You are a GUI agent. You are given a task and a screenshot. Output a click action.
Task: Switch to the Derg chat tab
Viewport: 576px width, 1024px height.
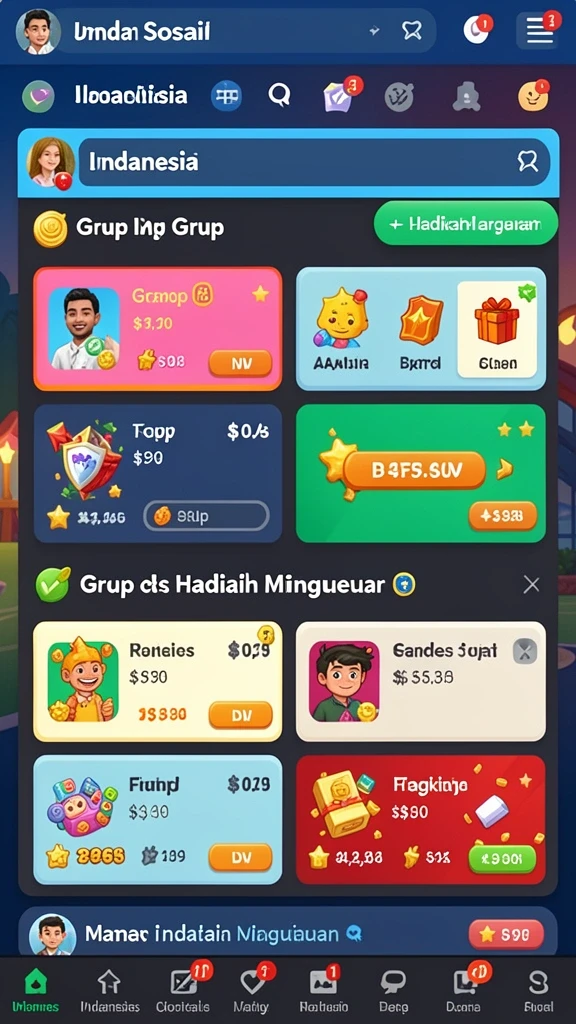point(393,990)
